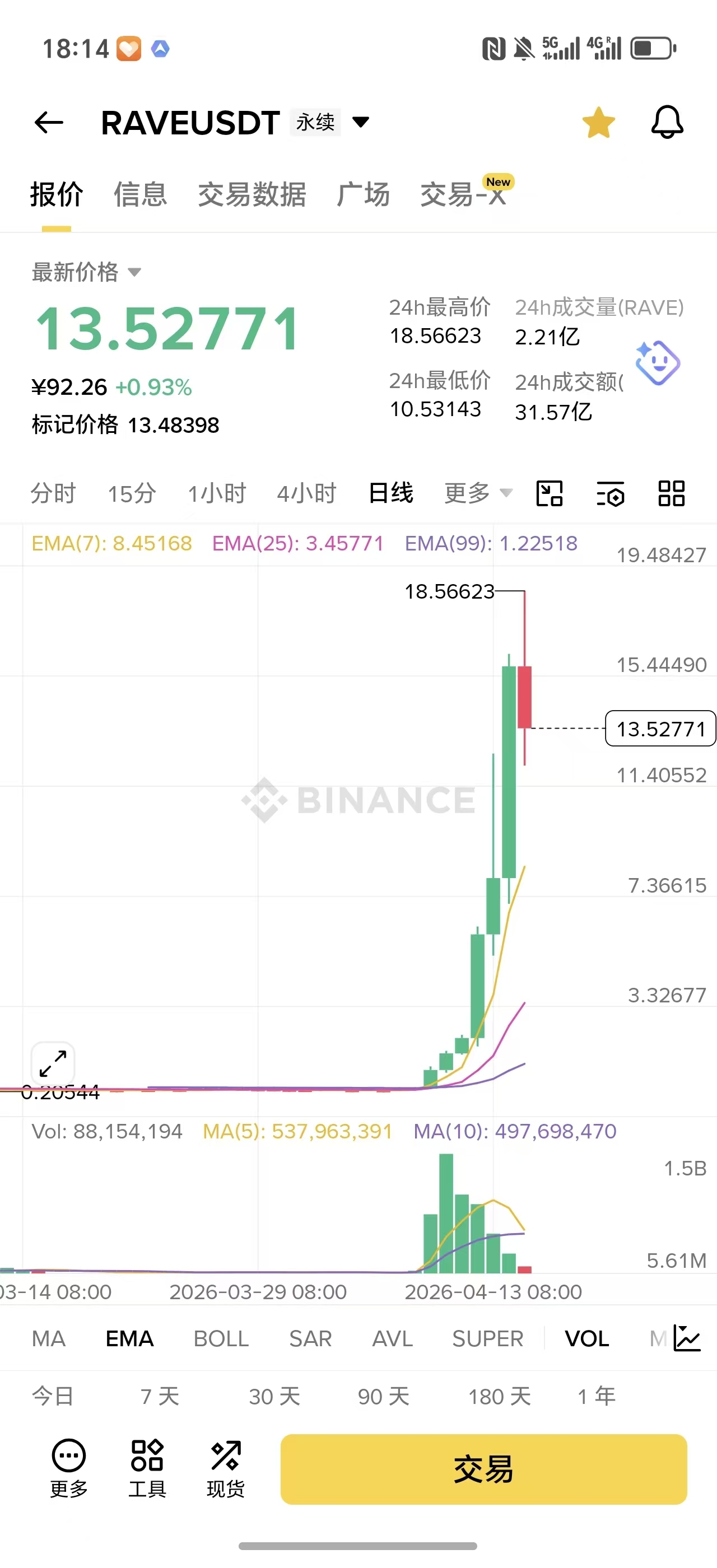717x1568 pixels.
Task: Select the 4小时 chart interval
Action: pos(306,493)
